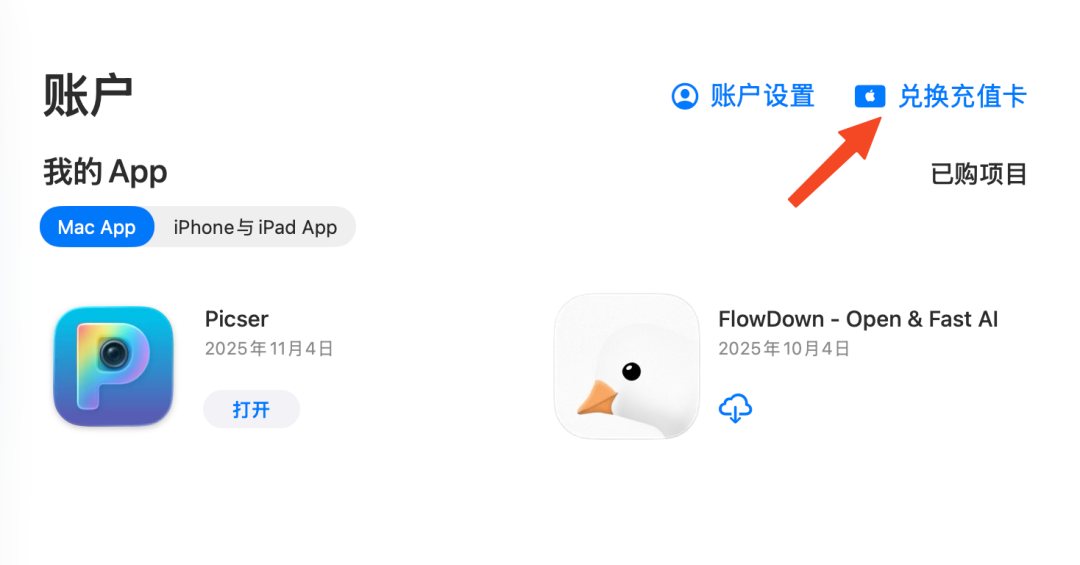Download FlowDown with the cloud icon
Viewport: 1080px width, 565px height.
pos(735,408)
